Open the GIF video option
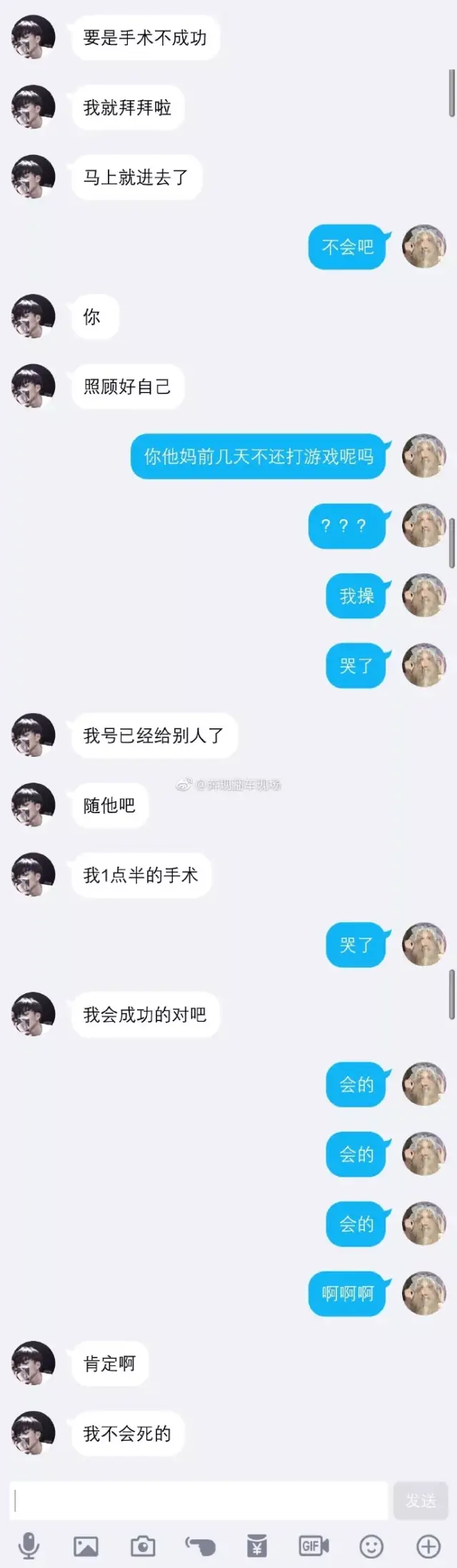The image size is (457, 1568). pos(314,1547)
